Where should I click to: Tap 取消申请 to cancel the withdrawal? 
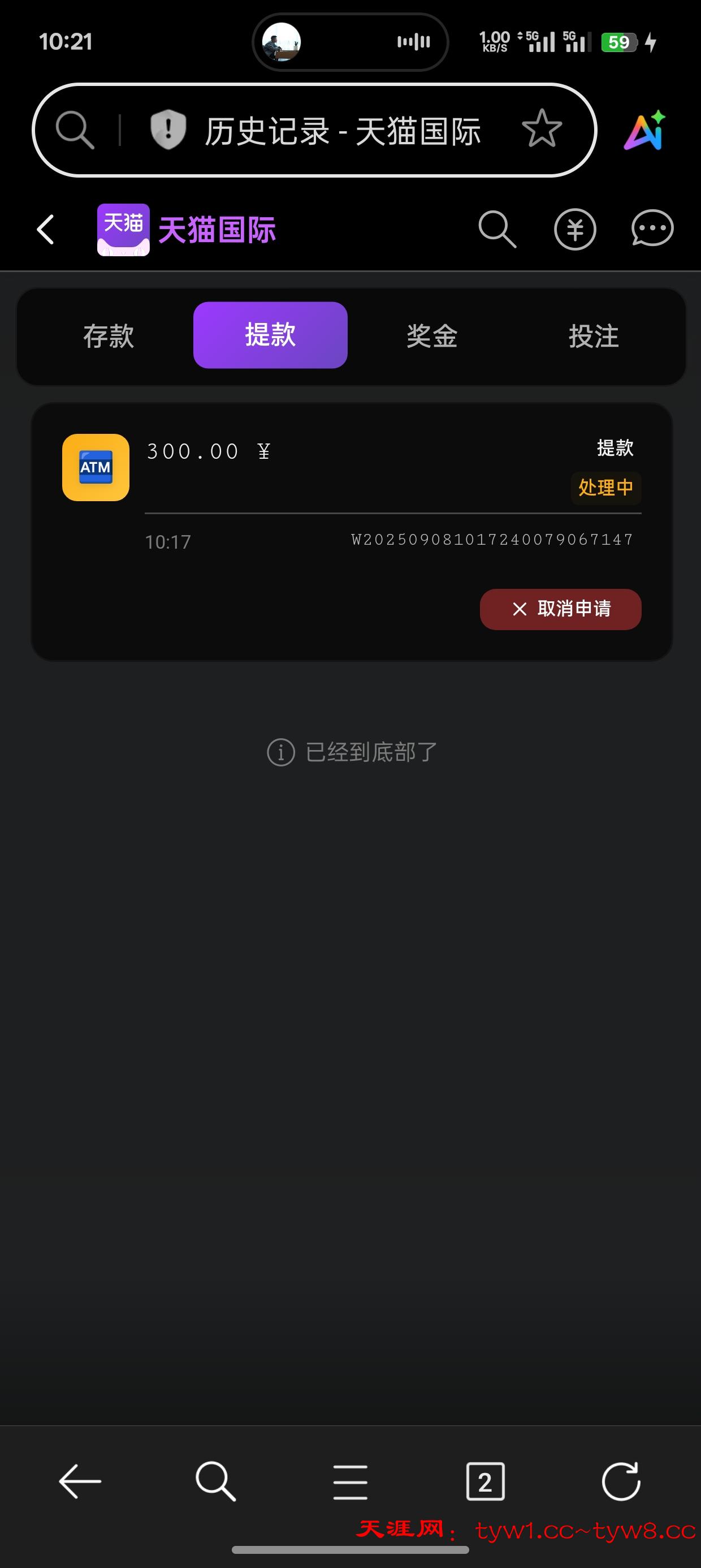tap(560, 609)
